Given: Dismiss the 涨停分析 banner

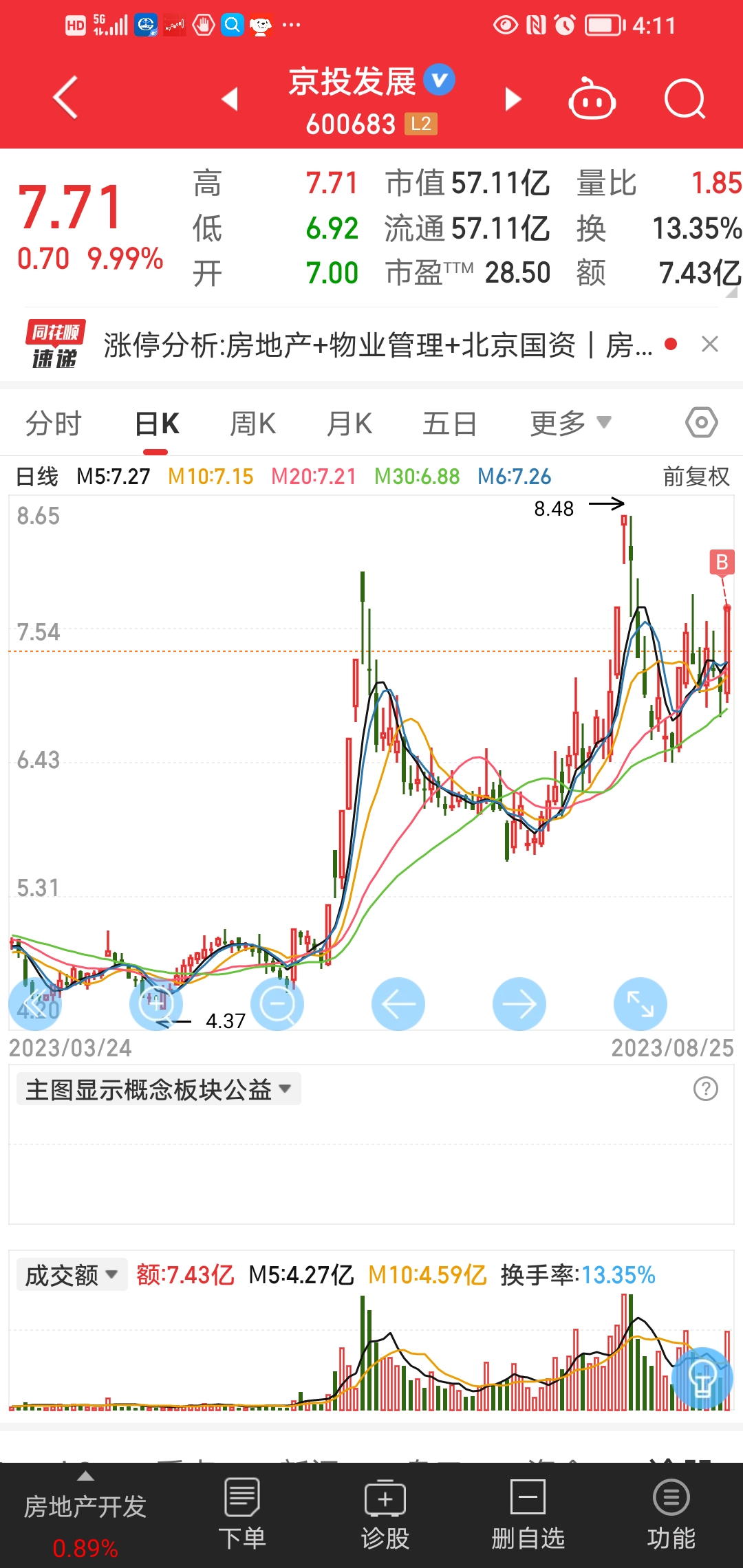Looking at the screenshot, I should [710, 344].
